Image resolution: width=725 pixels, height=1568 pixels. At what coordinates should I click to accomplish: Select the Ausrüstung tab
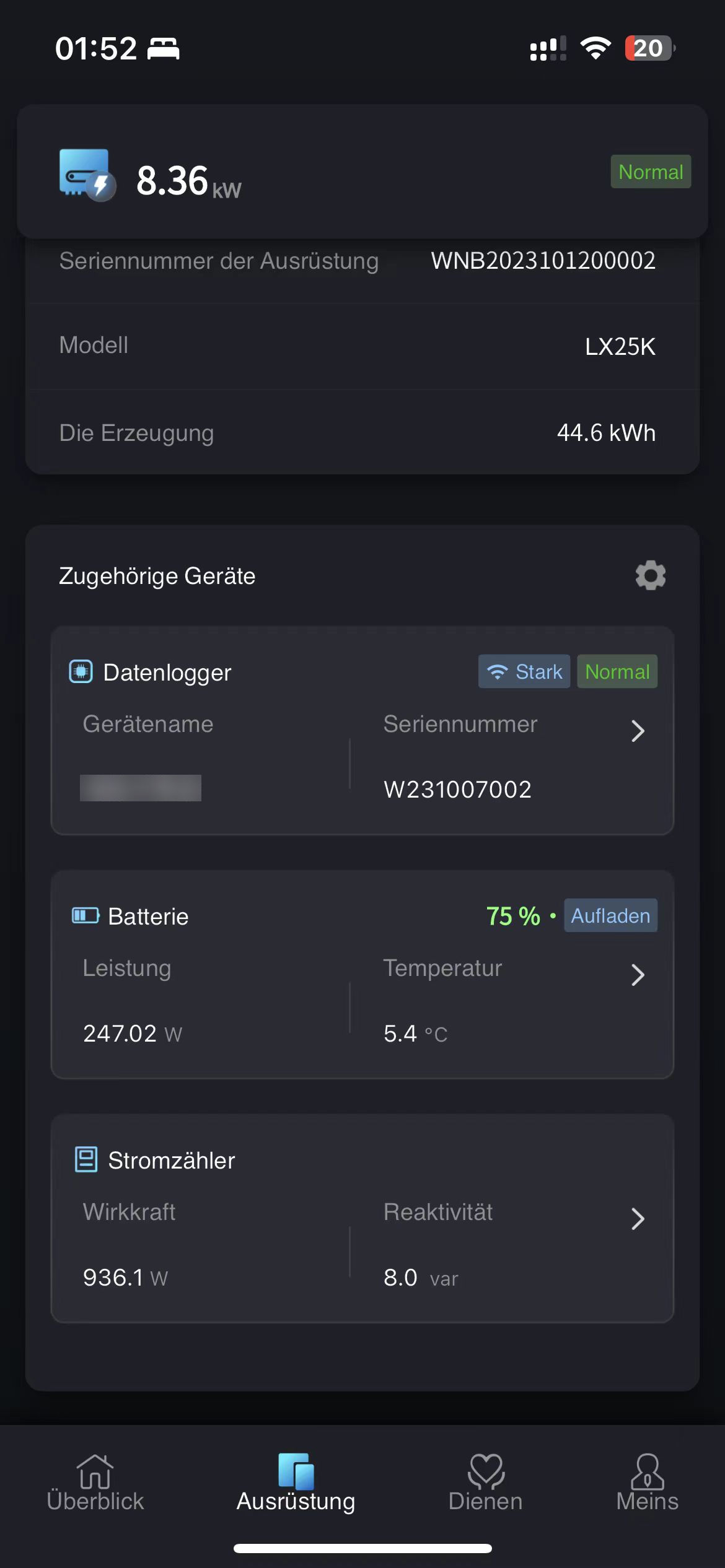coord(296,1483)
